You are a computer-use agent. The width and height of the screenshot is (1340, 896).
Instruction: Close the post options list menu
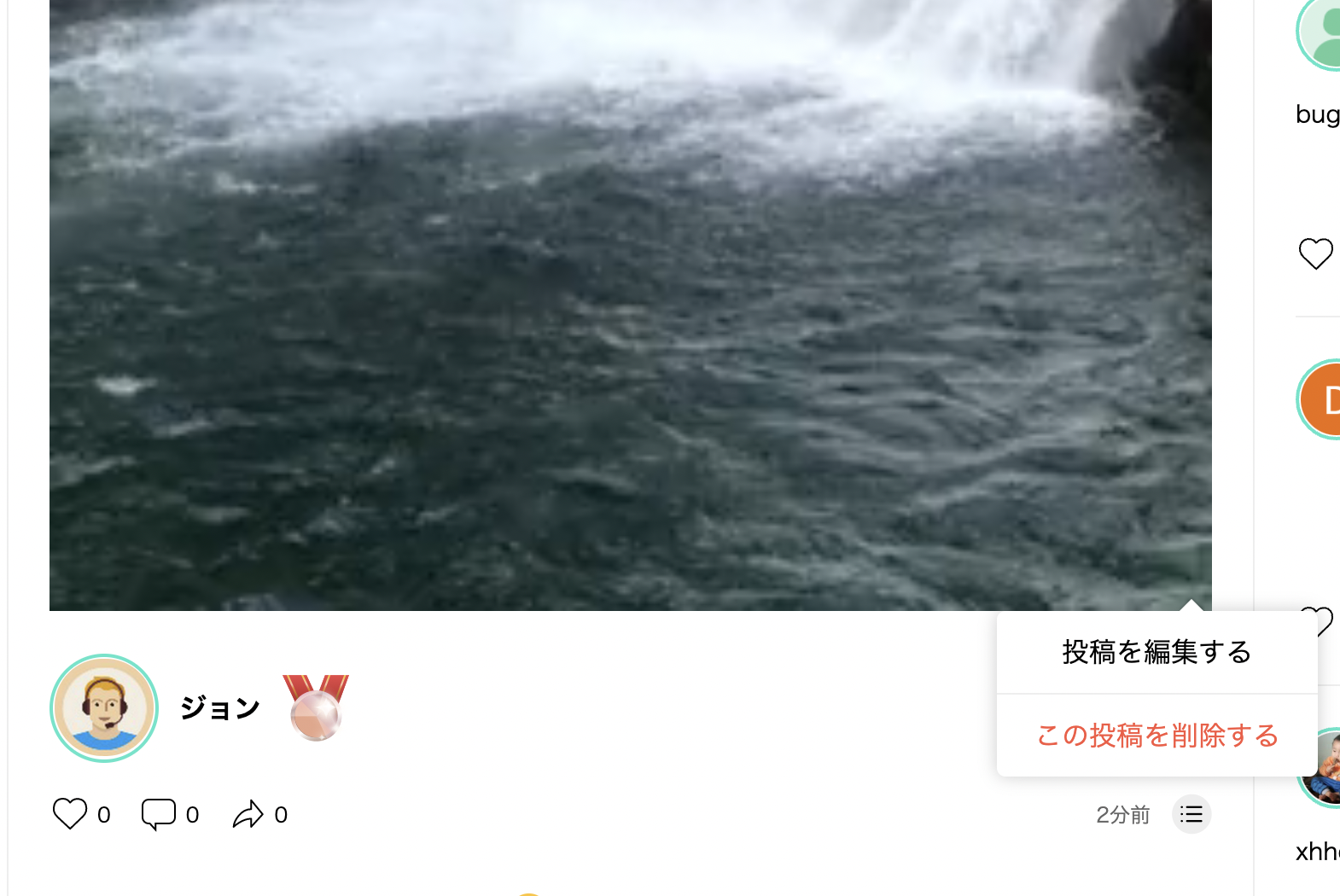click(x=1191, y=814)
